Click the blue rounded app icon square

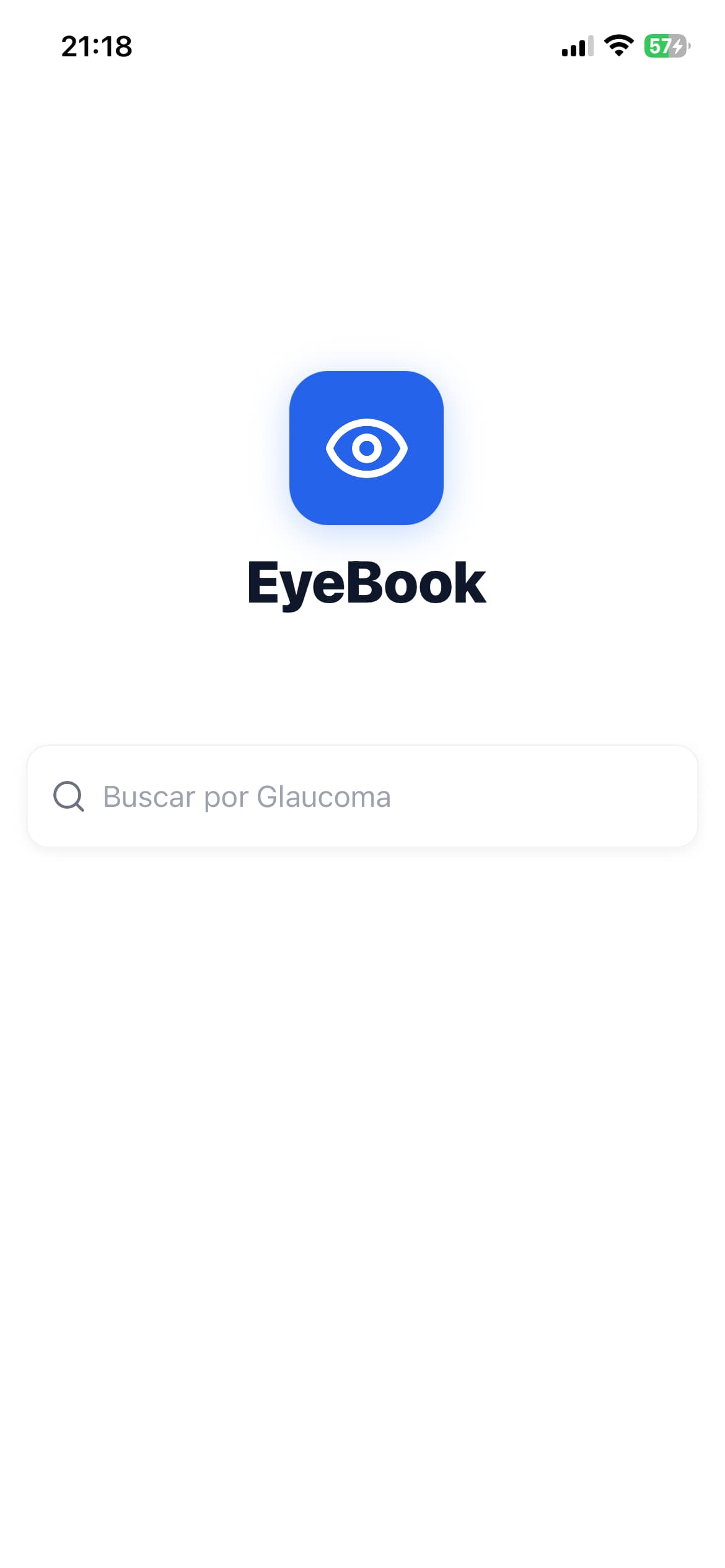point(367,448)
